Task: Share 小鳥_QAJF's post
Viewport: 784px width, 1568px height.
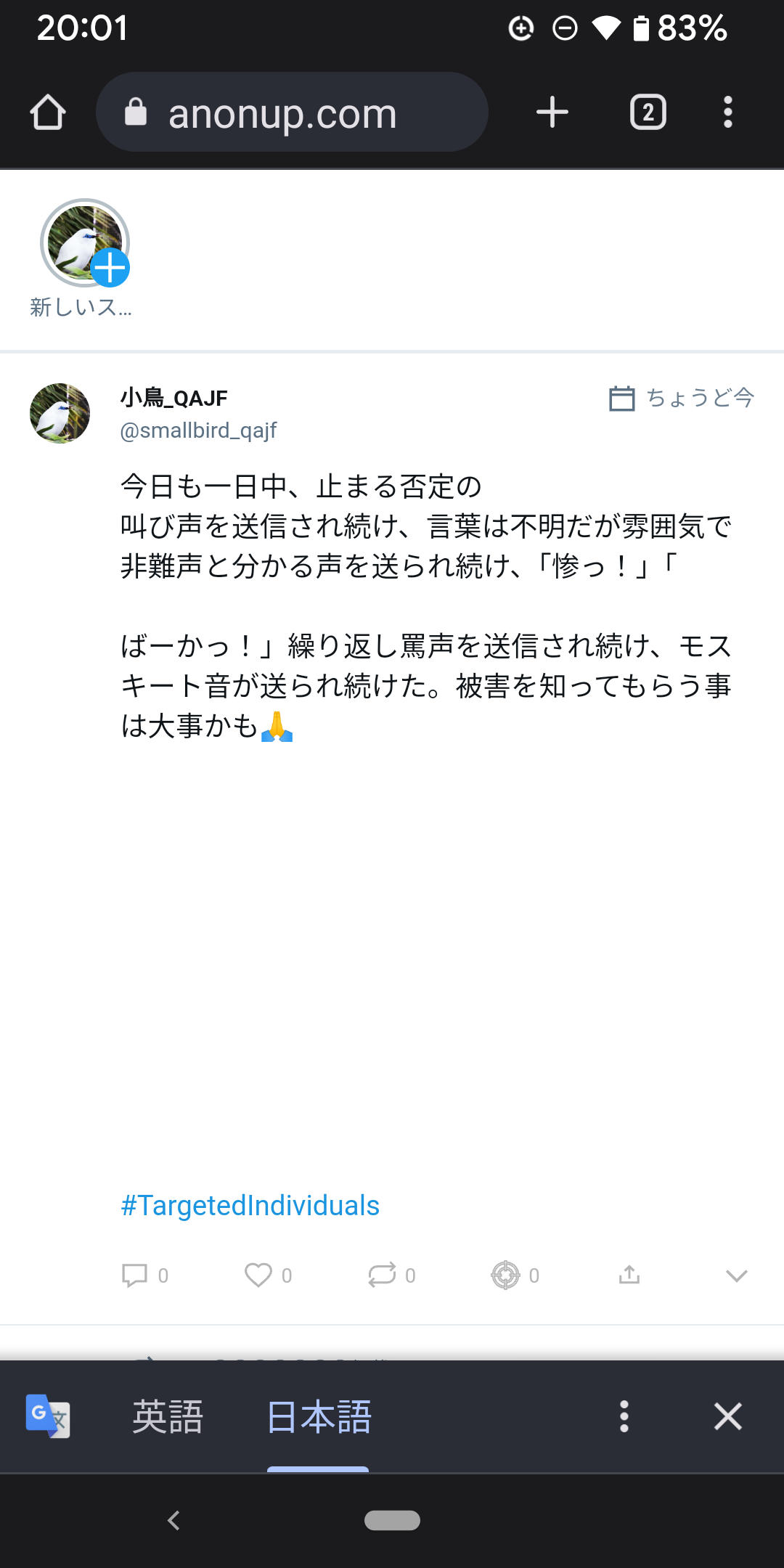Action: click(x=629, y=1275)
